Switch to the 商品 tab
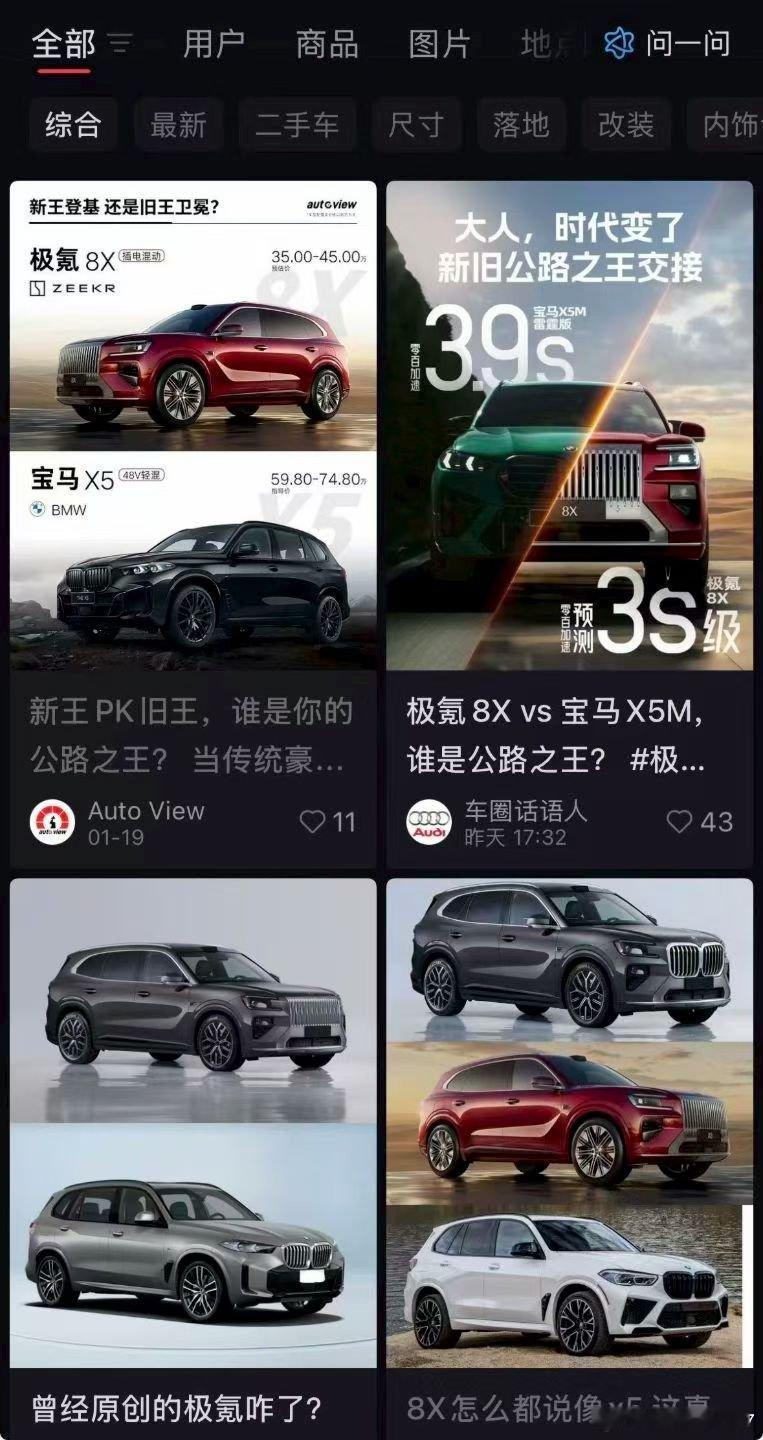This screenshot has width=763, height=1440. pos(325,44)
